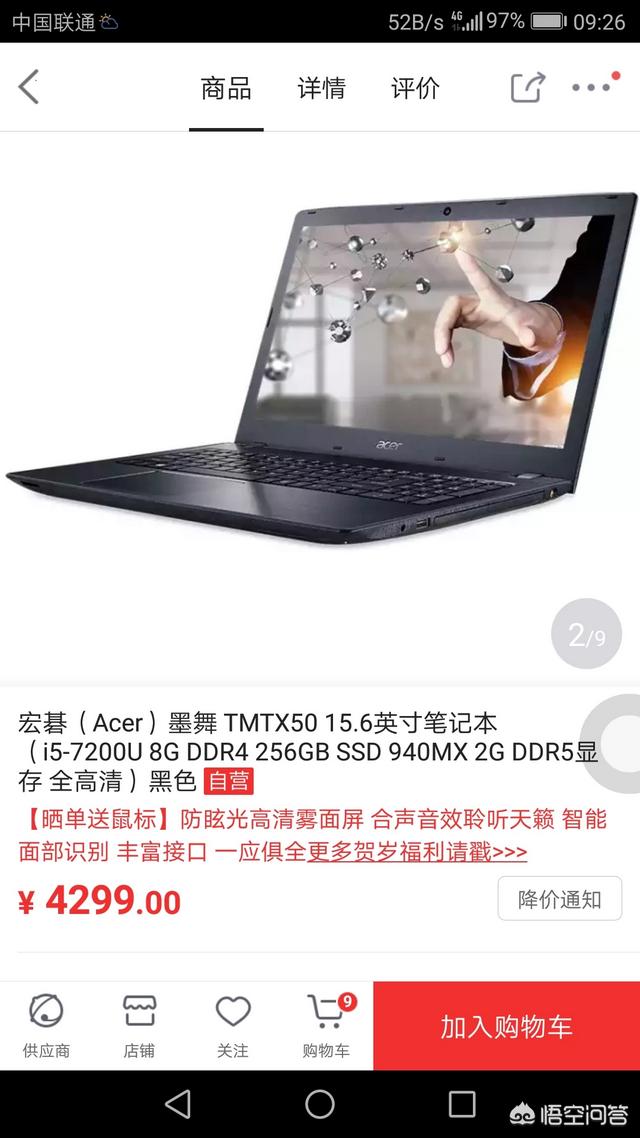The width and height of the screenshot is (640, 1138).
Task: Select the 商品 tab
Action: point(226,88)
